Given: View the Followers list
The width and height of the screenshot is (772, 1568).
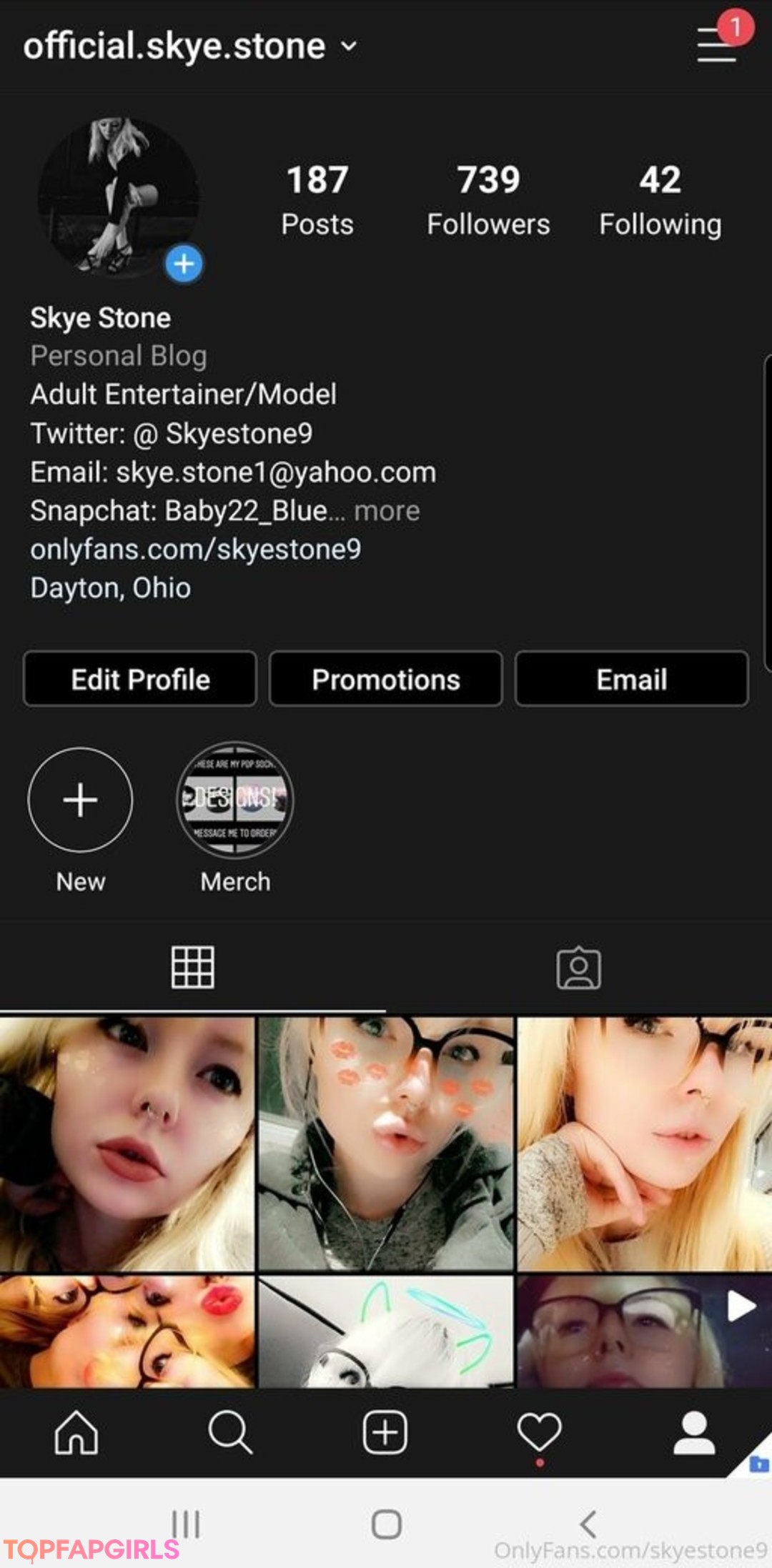Looking at the screenshot, I should (x=488, y=200).
